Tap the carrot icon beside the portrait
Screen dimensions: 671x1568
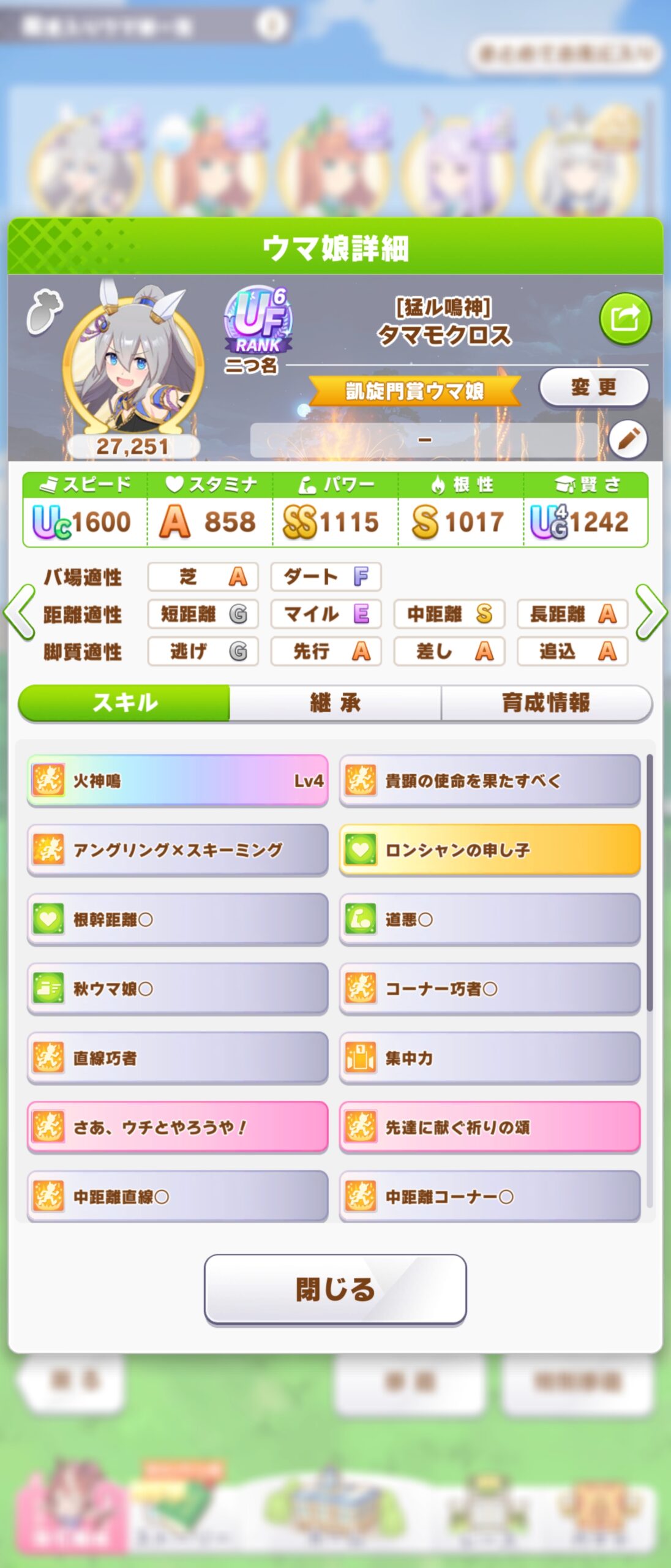tap(45, 311)
